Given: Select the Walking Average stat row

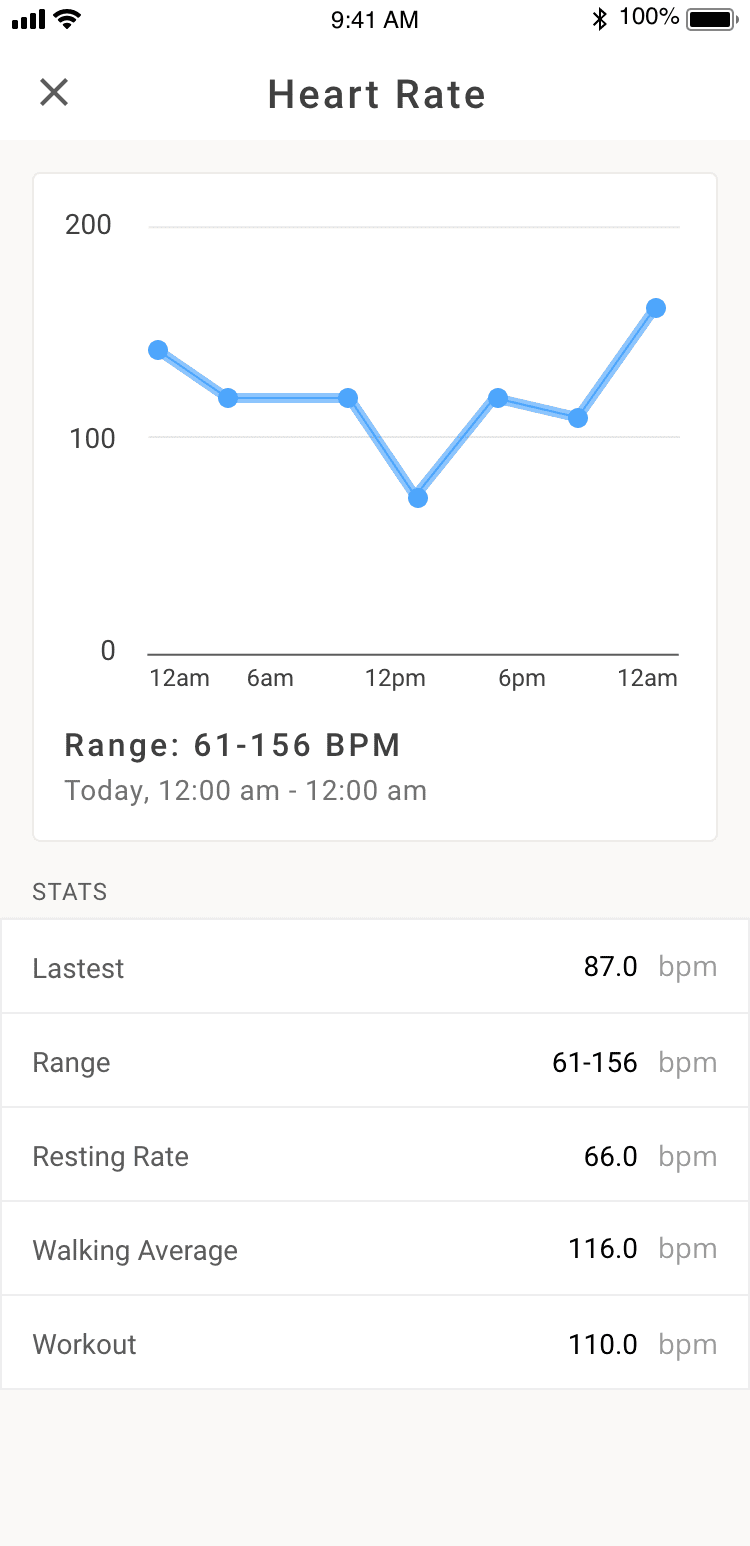Looking at the screenshot, I should (x=375, y=1249).
